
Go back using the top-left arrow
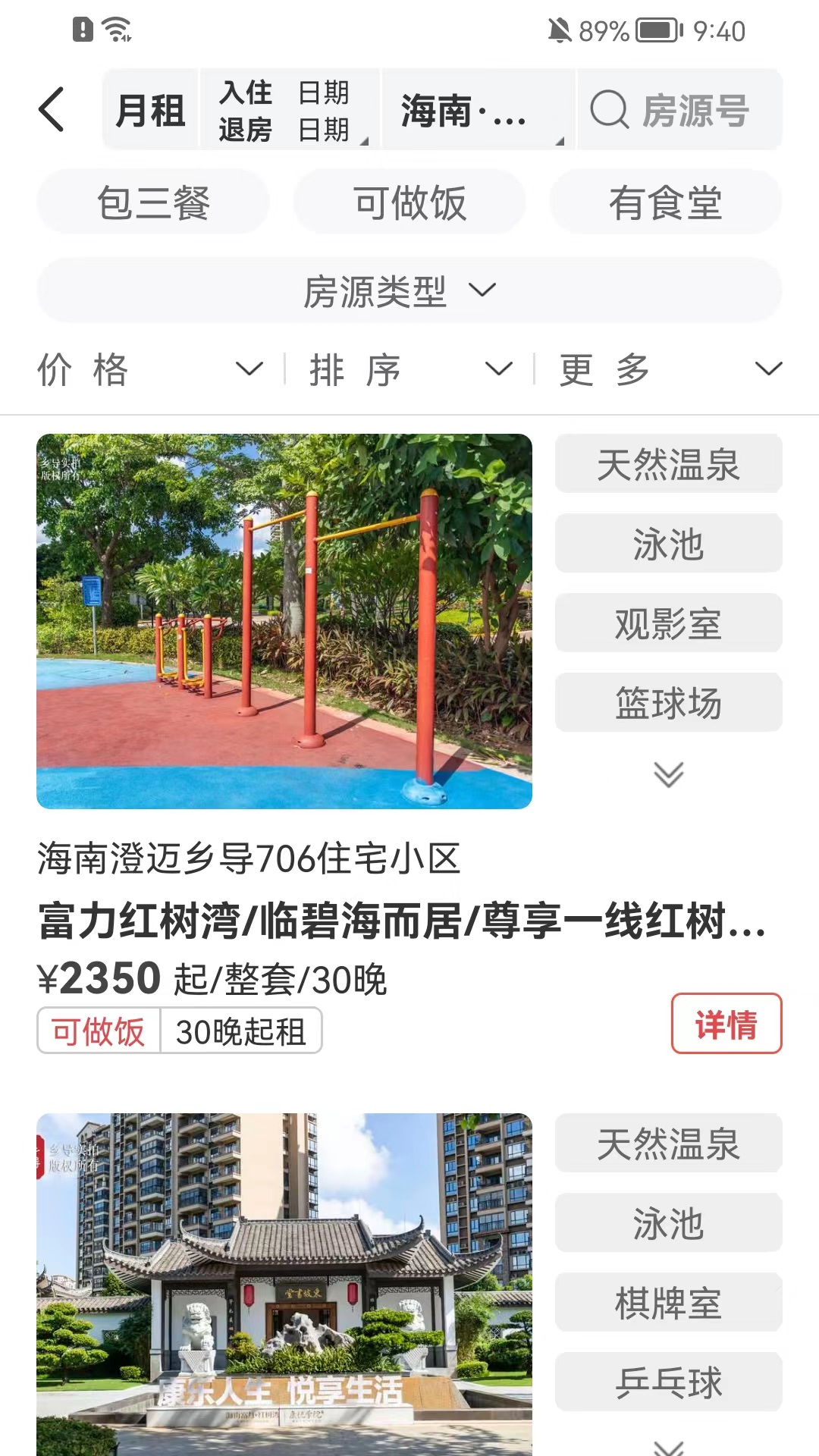[52, 110]
